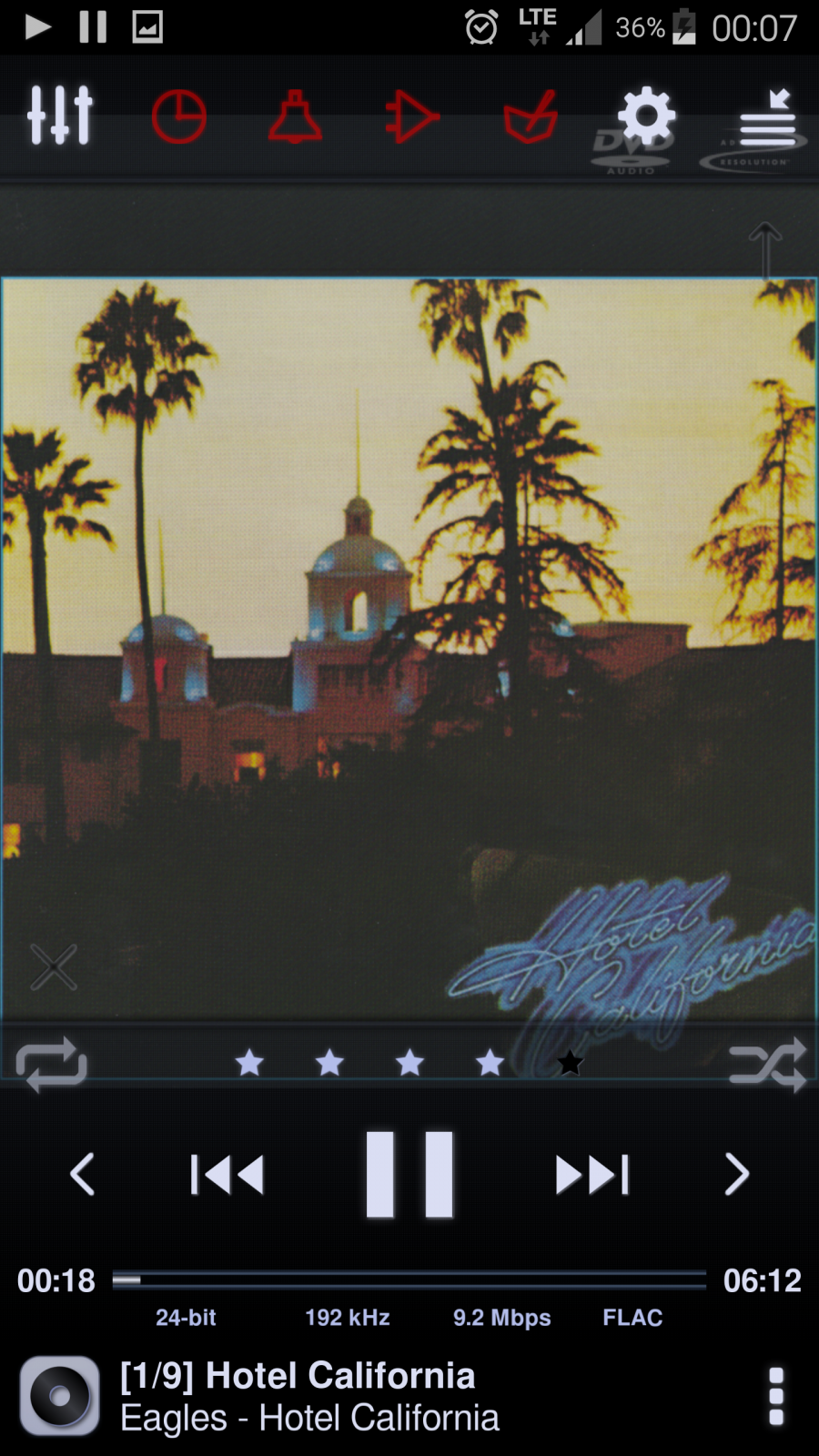Image resolution: width=819 pixels, height=1456 pixels.
Task: Tap the disc icon beside the track title
Action: (60, 1396)
